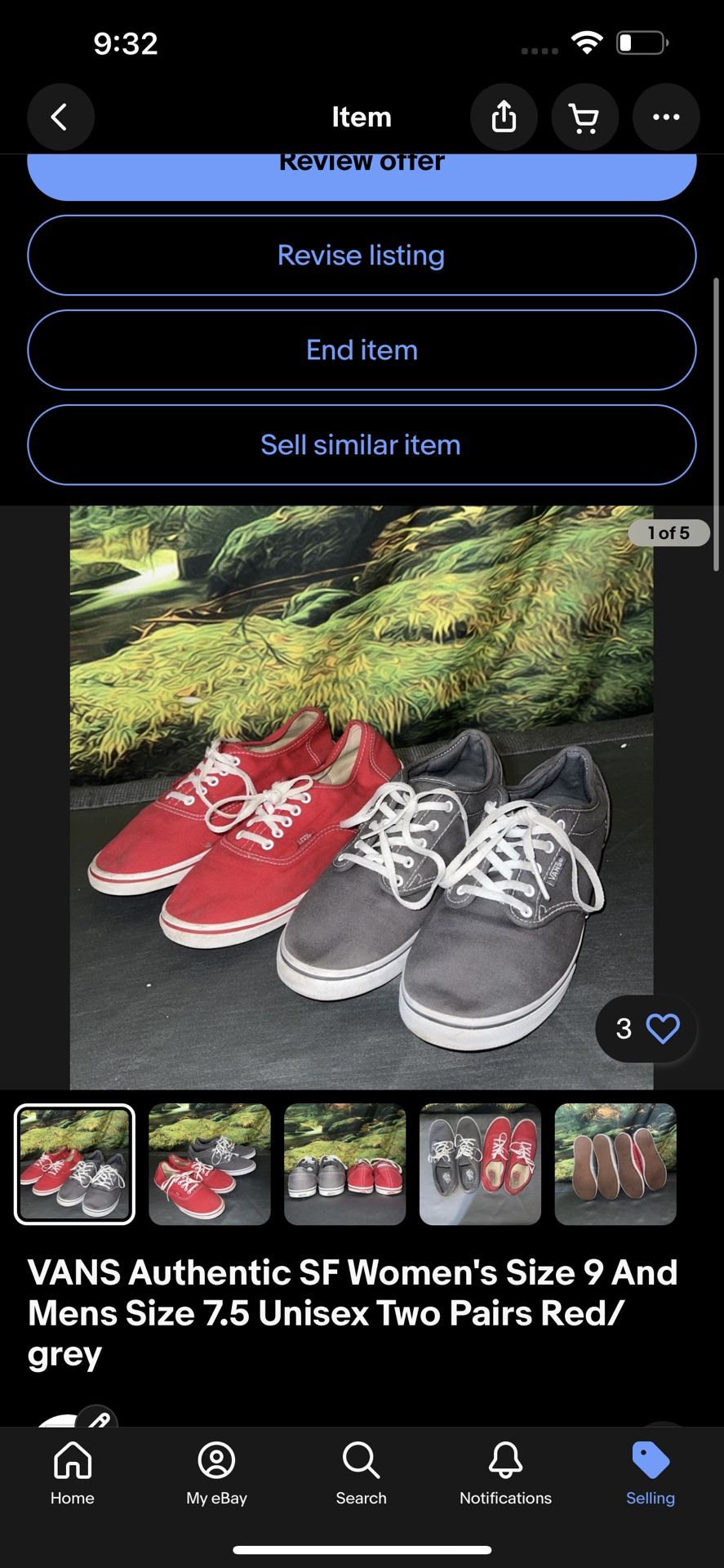724x1568 pixels.
Task: Tap the 1 of 5 image counter
Action: point(668,532)
